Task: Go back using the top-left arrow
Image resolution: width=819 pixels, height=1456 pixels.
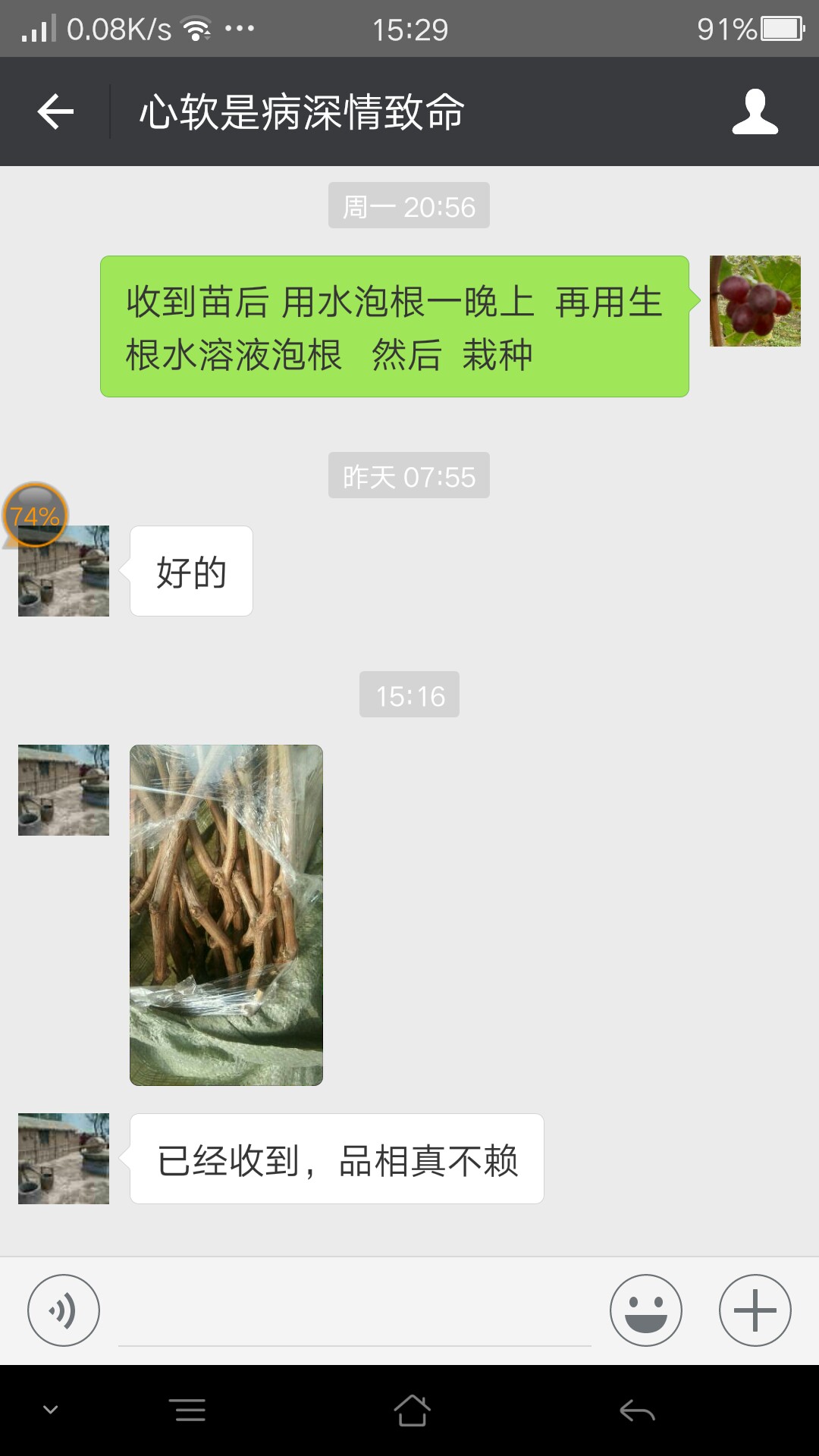Action: [55, 112]
